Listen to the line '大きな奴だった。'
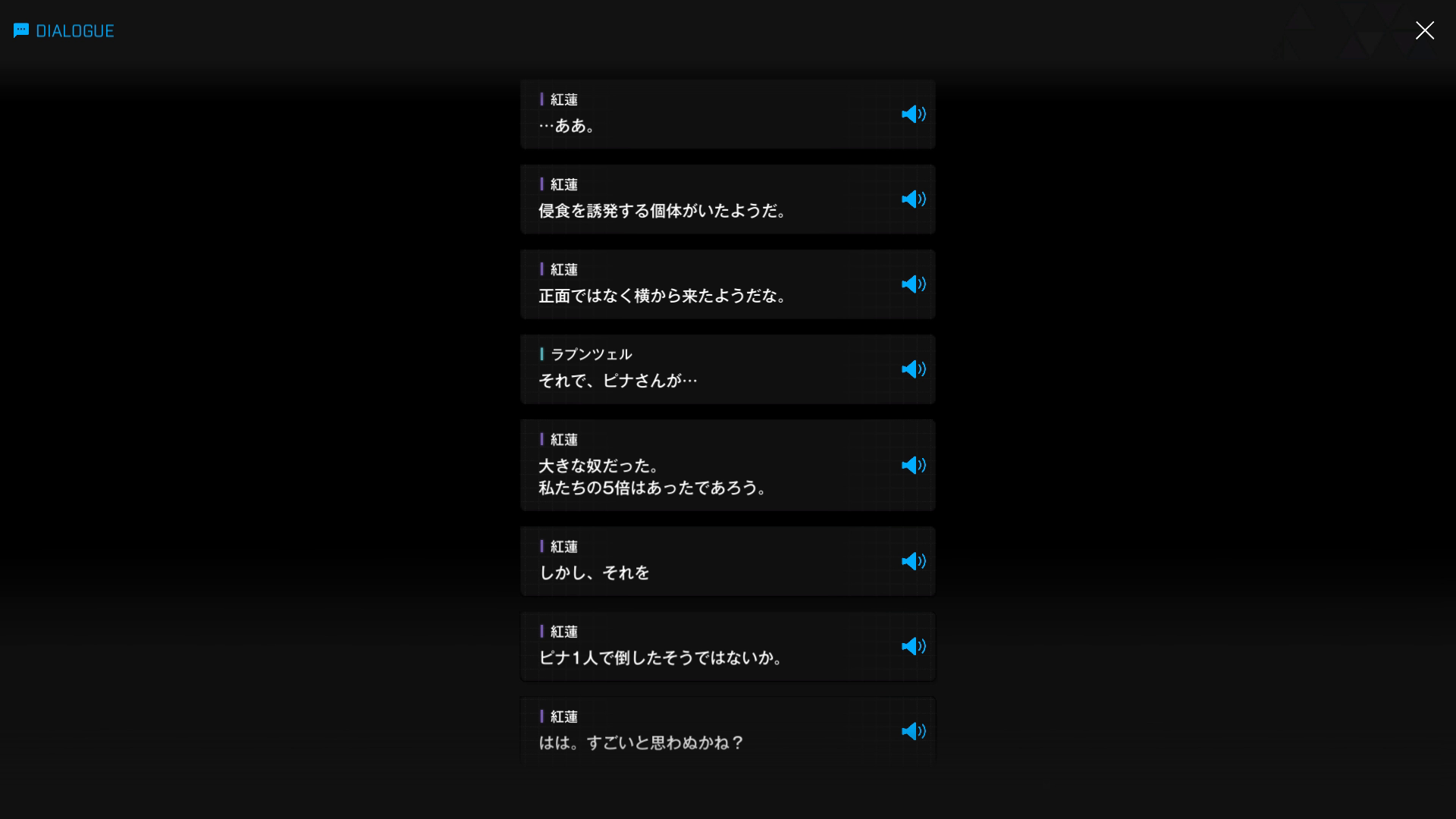The width and height of the screenshot is (1456, 819). click(913, 466)
